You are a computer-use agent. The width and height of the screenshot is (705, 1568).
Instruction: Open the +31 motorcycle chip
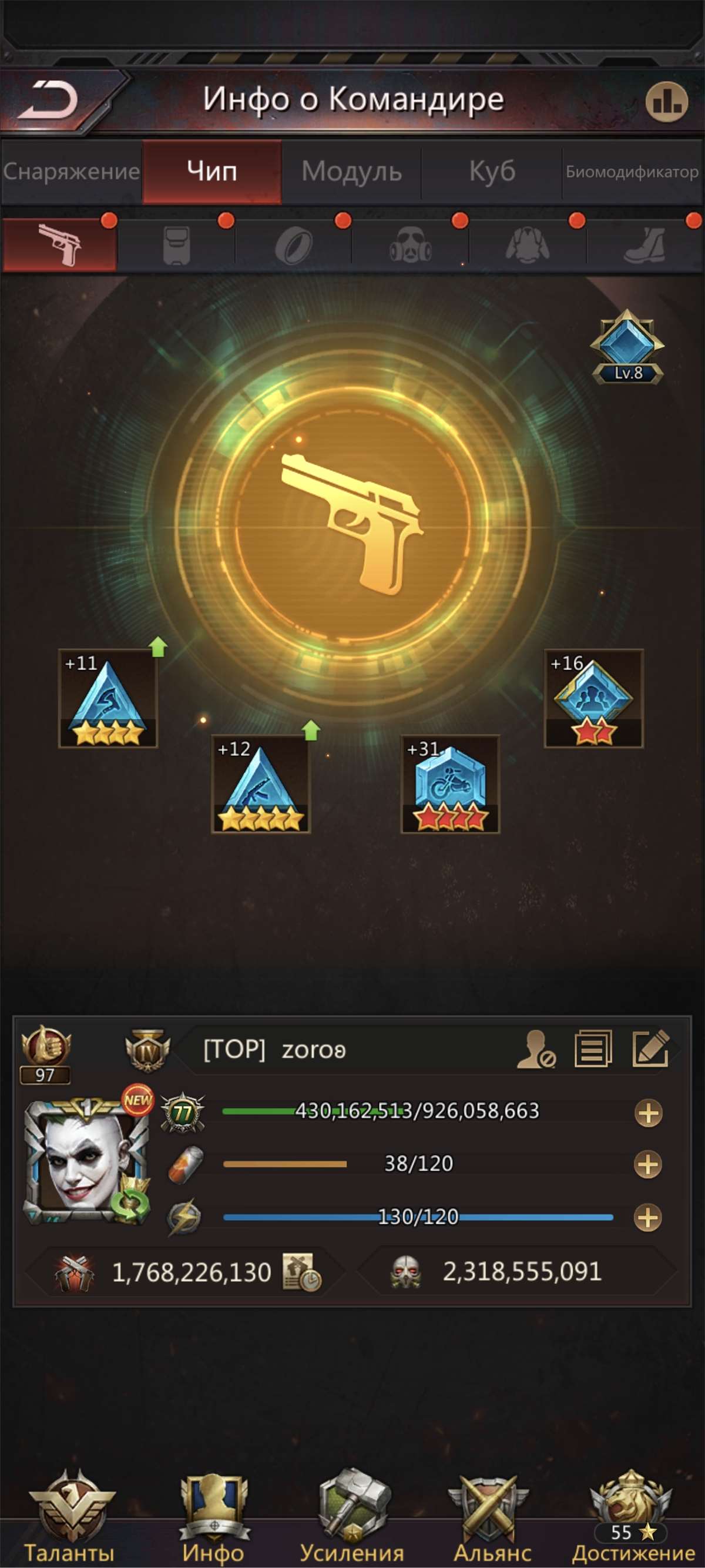tap(450, 784)
